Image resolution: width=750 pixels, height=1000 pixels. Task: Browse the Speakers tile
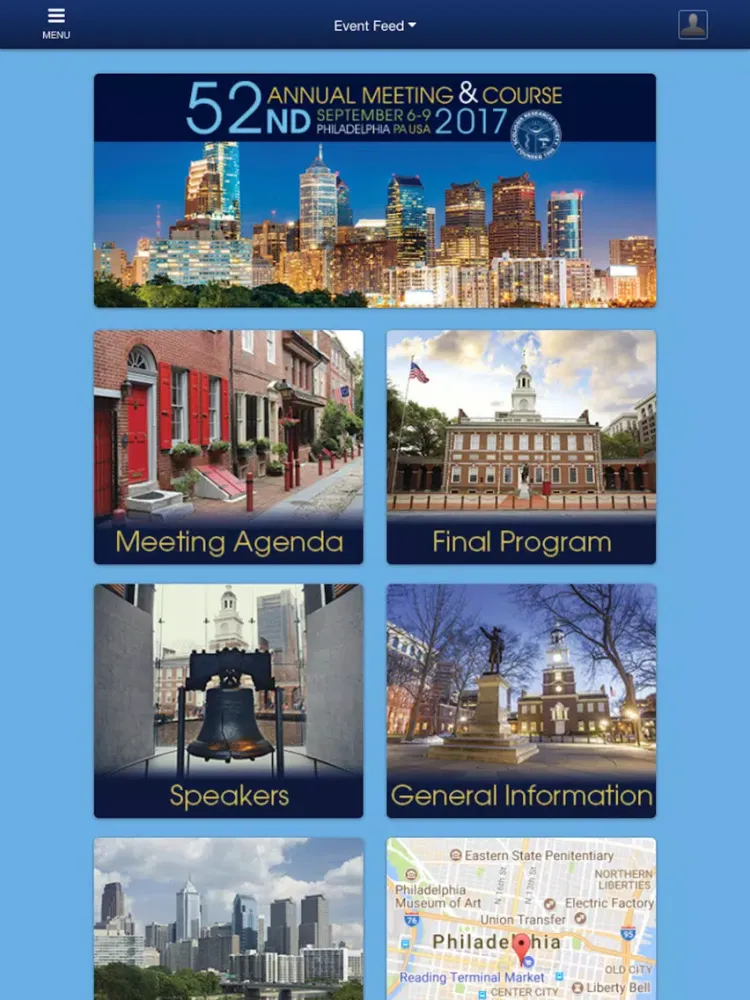229,701
